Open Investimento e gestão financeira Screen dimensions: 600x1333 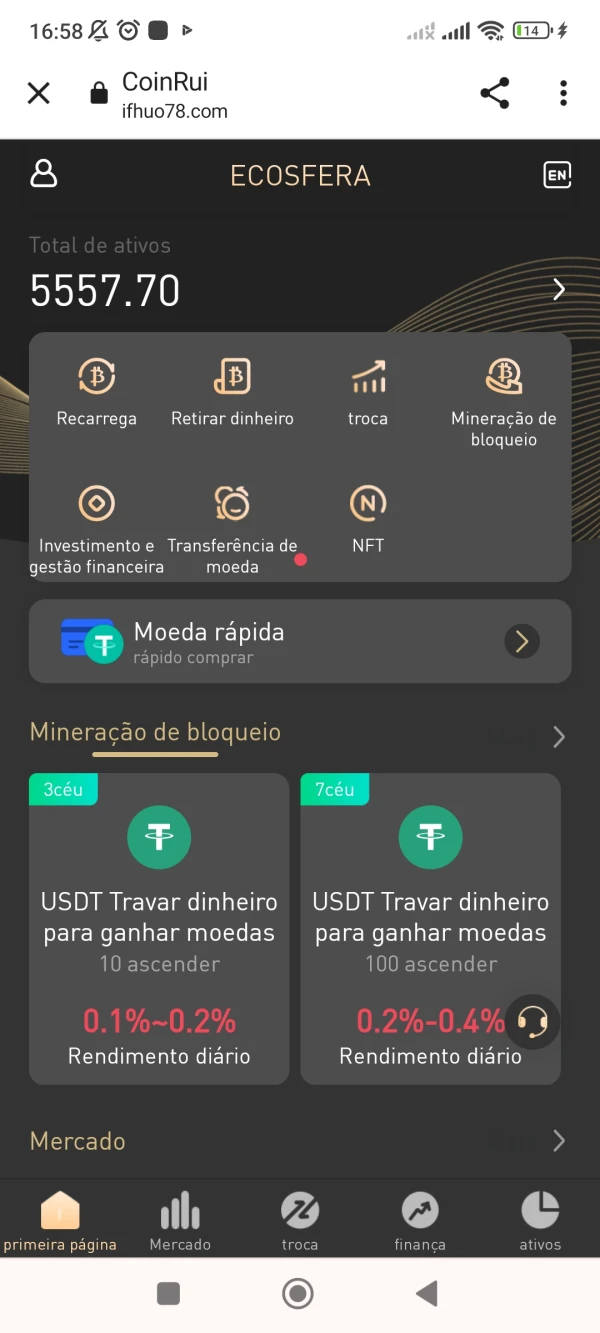point(97,528)
